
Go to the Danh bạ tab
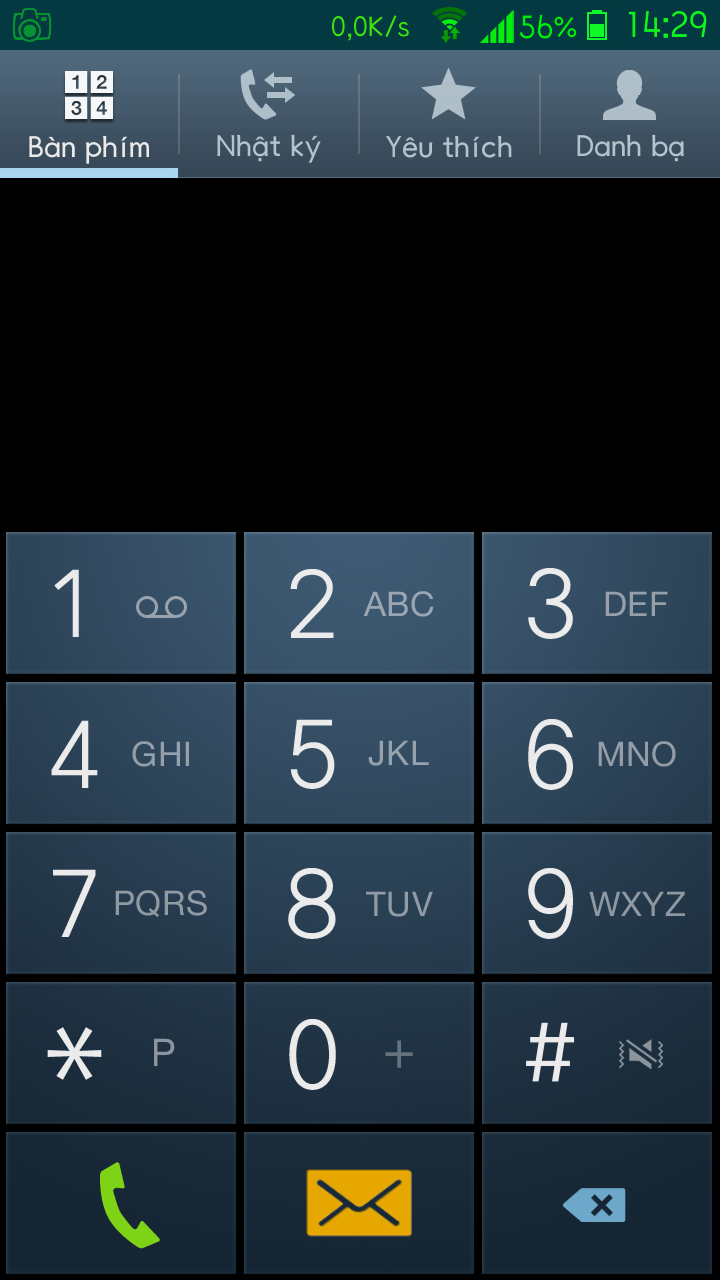(630, 115)
